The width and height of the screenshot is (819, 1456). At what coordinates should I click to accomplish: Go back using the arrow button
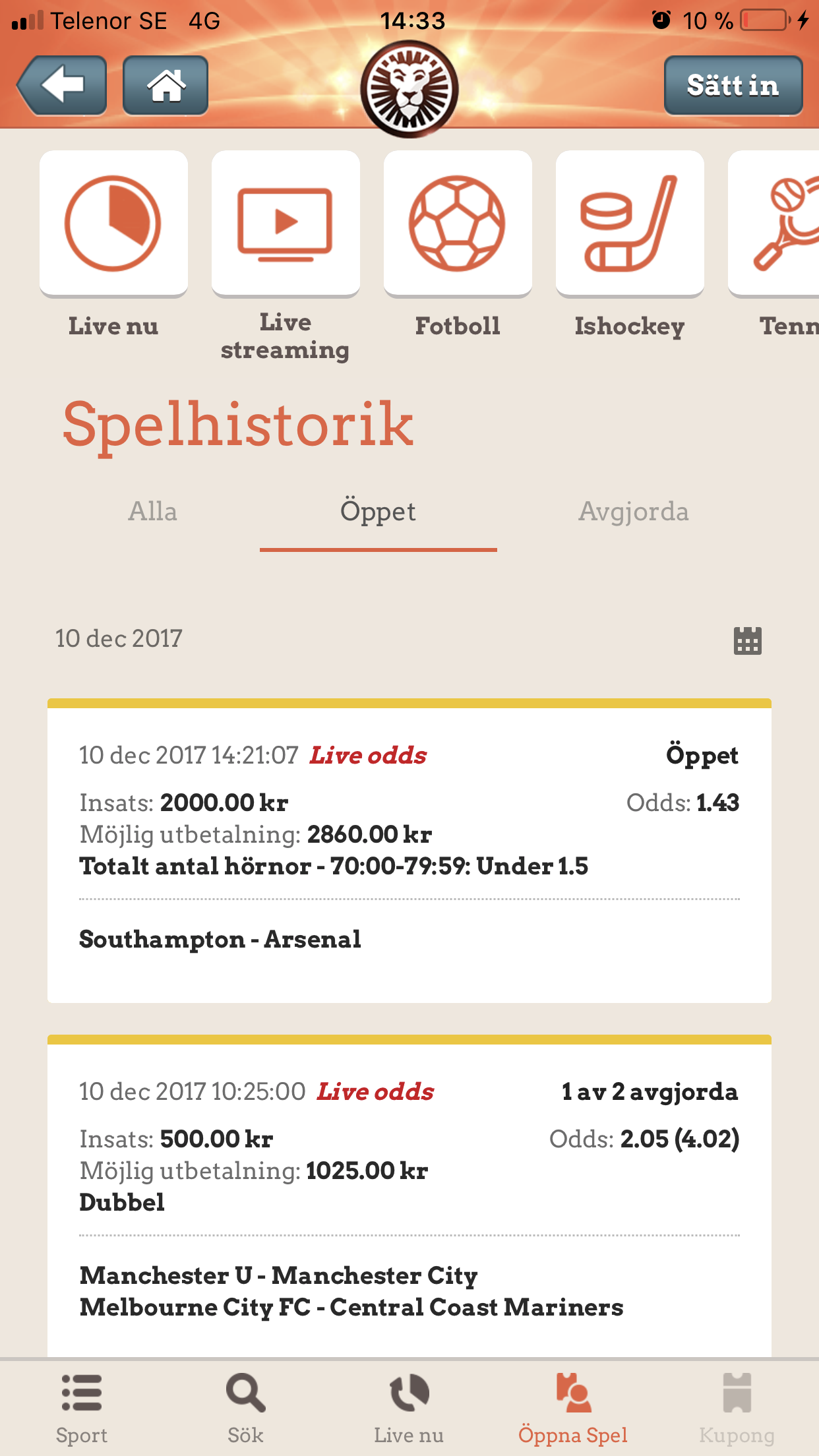coord(61,86)
